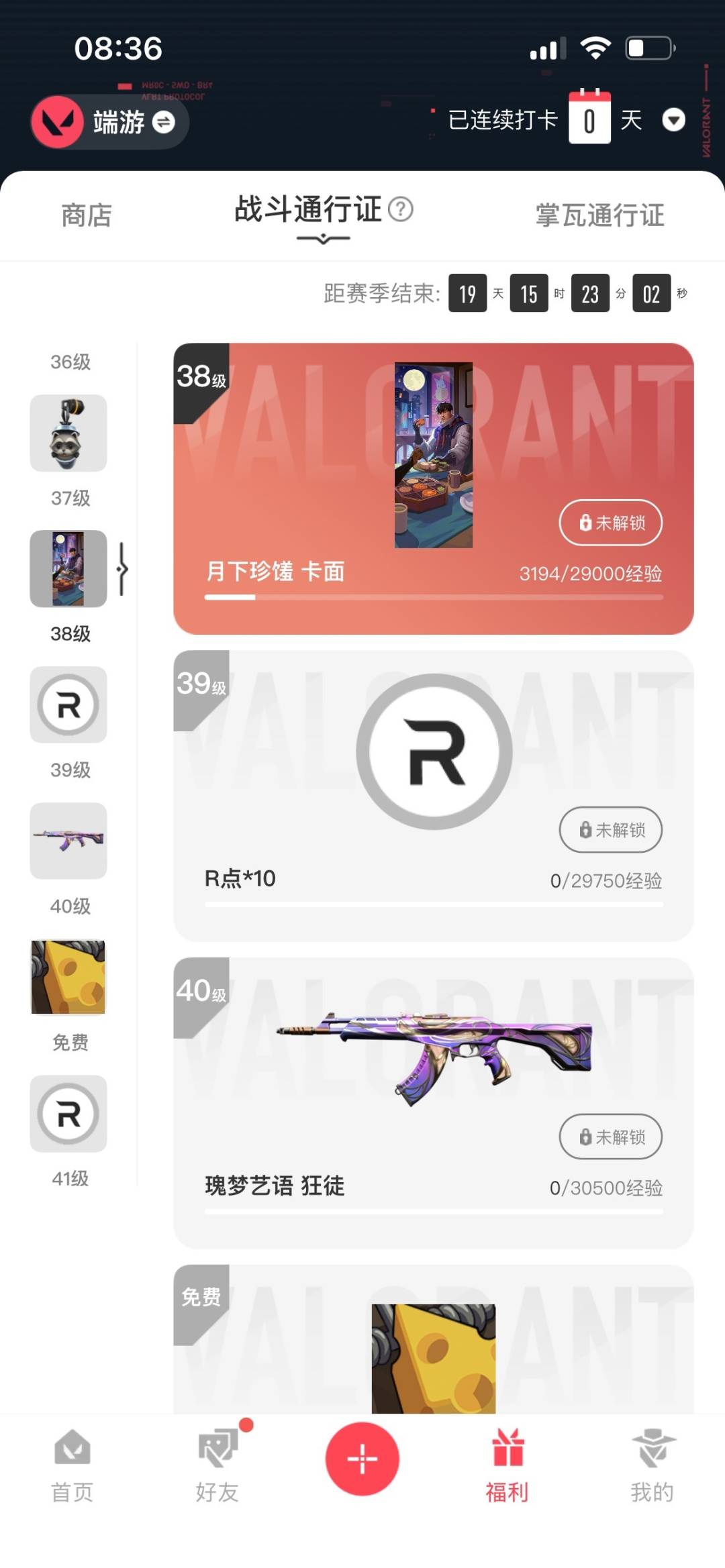The image size is (725, 1568).
Task: Select the level 39 R点 thumbnail in sidebar
Action: pyautogui.click(x=68, y=704)
